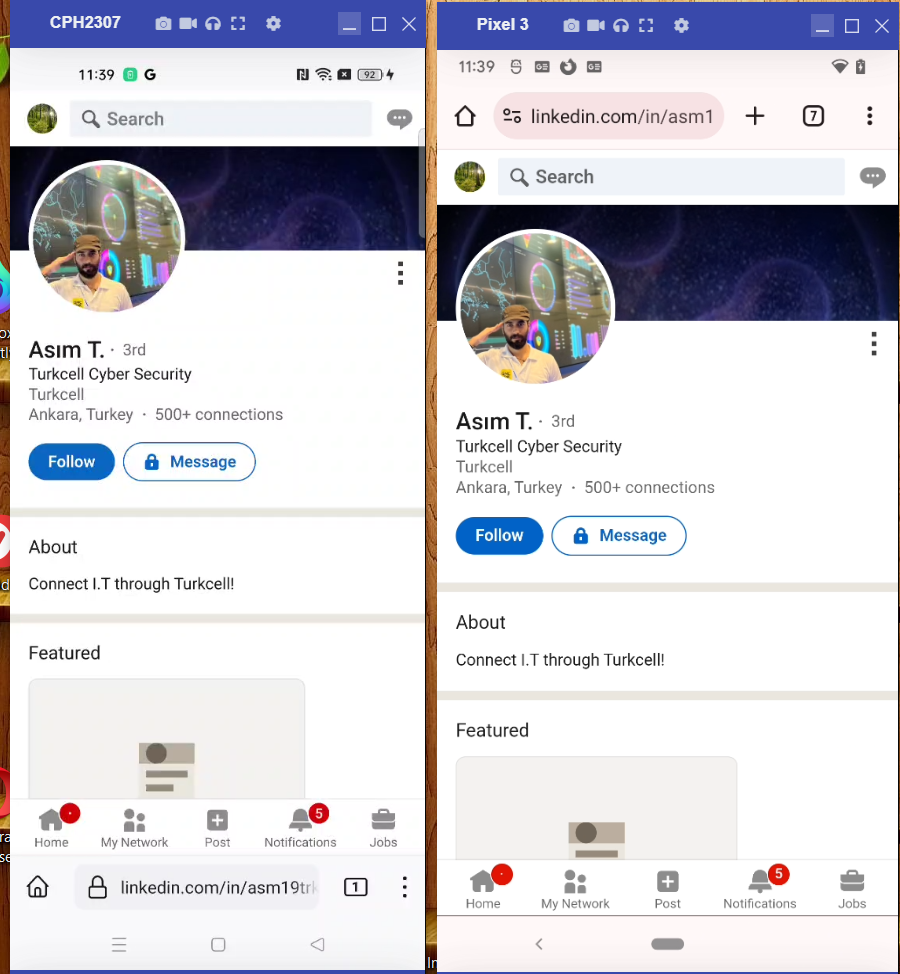The height and width of the screenshot is (974, 900).
Task: Open tab switcher showing 7 on Pixel 3
Action: coord(813,116)
